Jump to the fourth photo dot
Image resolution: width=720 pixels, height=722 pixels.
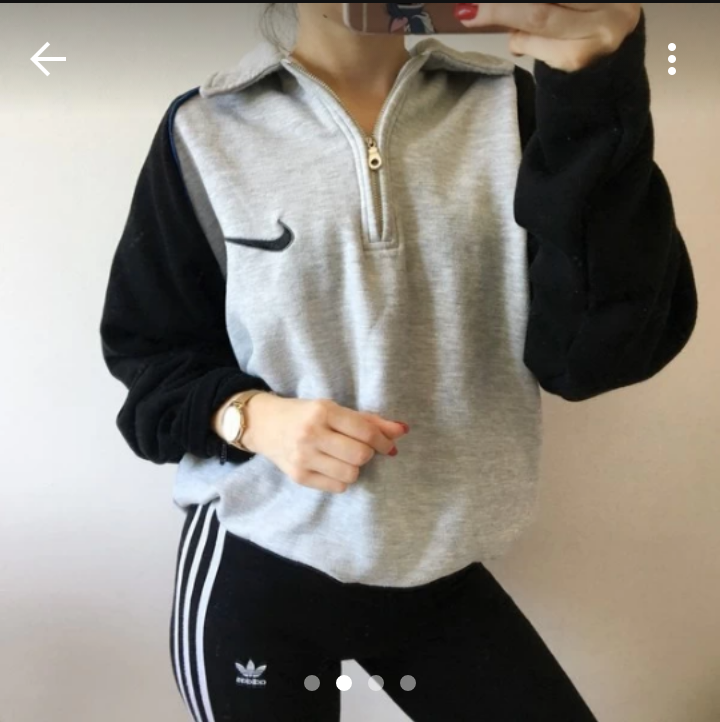408,683
